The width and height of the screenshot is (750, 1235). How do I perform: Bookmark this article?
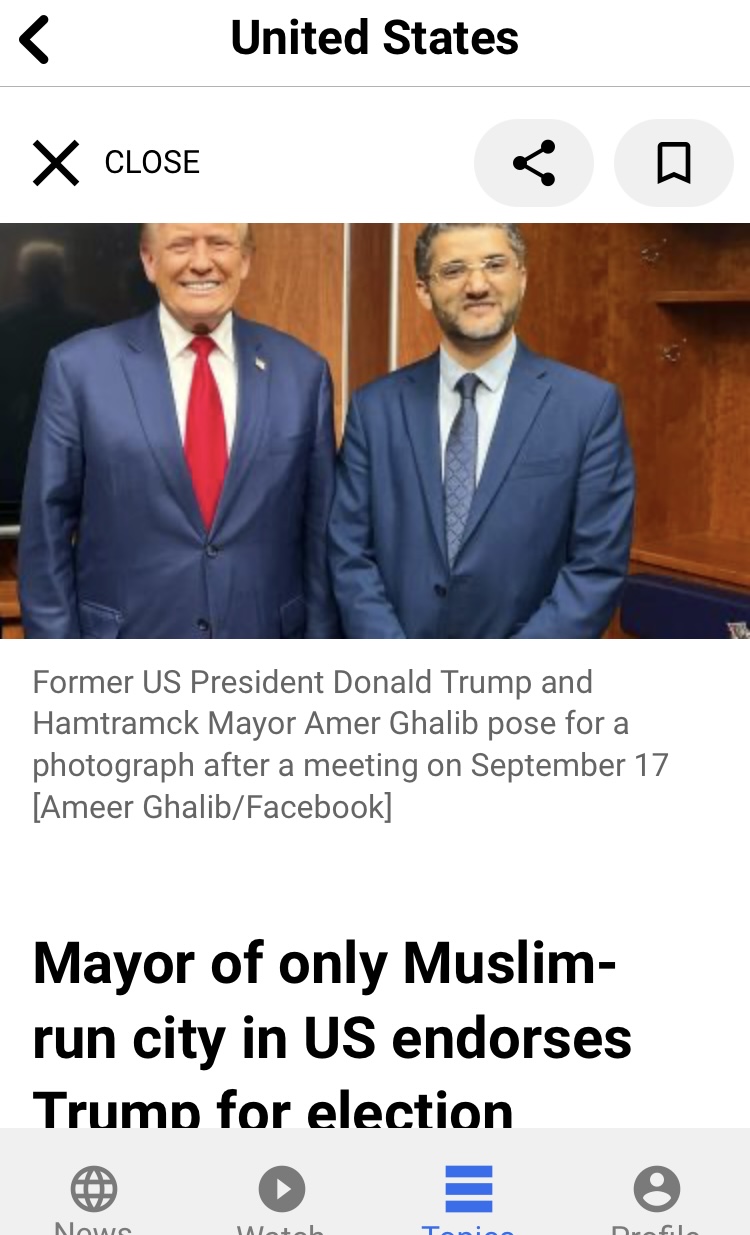point(673,162)
